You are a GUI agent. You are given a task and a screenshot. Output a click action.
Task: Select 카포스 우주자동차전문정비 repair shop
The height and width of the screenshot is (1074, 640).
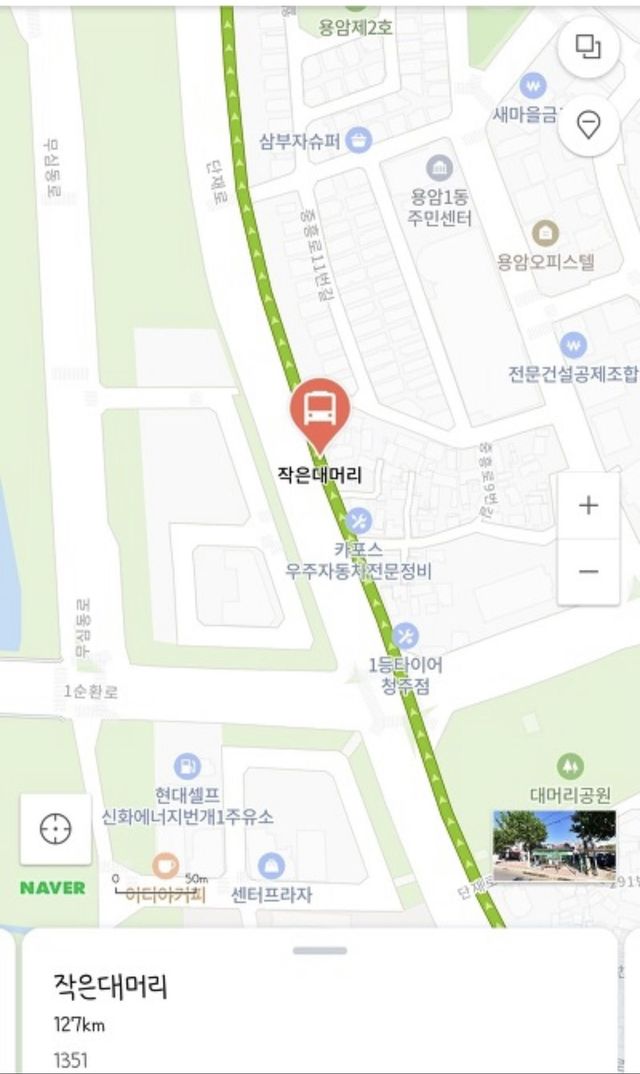[x=357, y=521]
